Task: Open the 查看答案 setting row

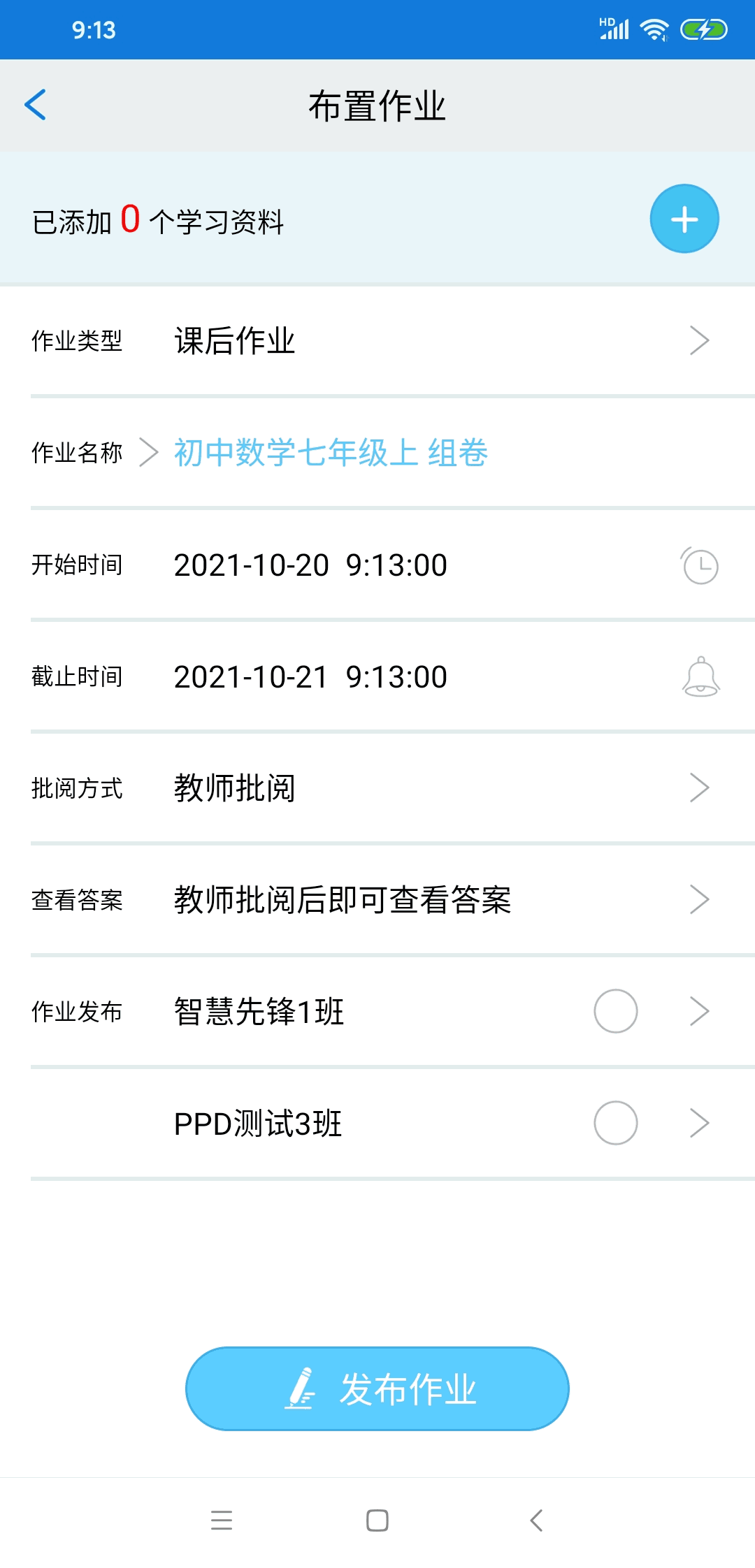Action: (x=377, y=900)
